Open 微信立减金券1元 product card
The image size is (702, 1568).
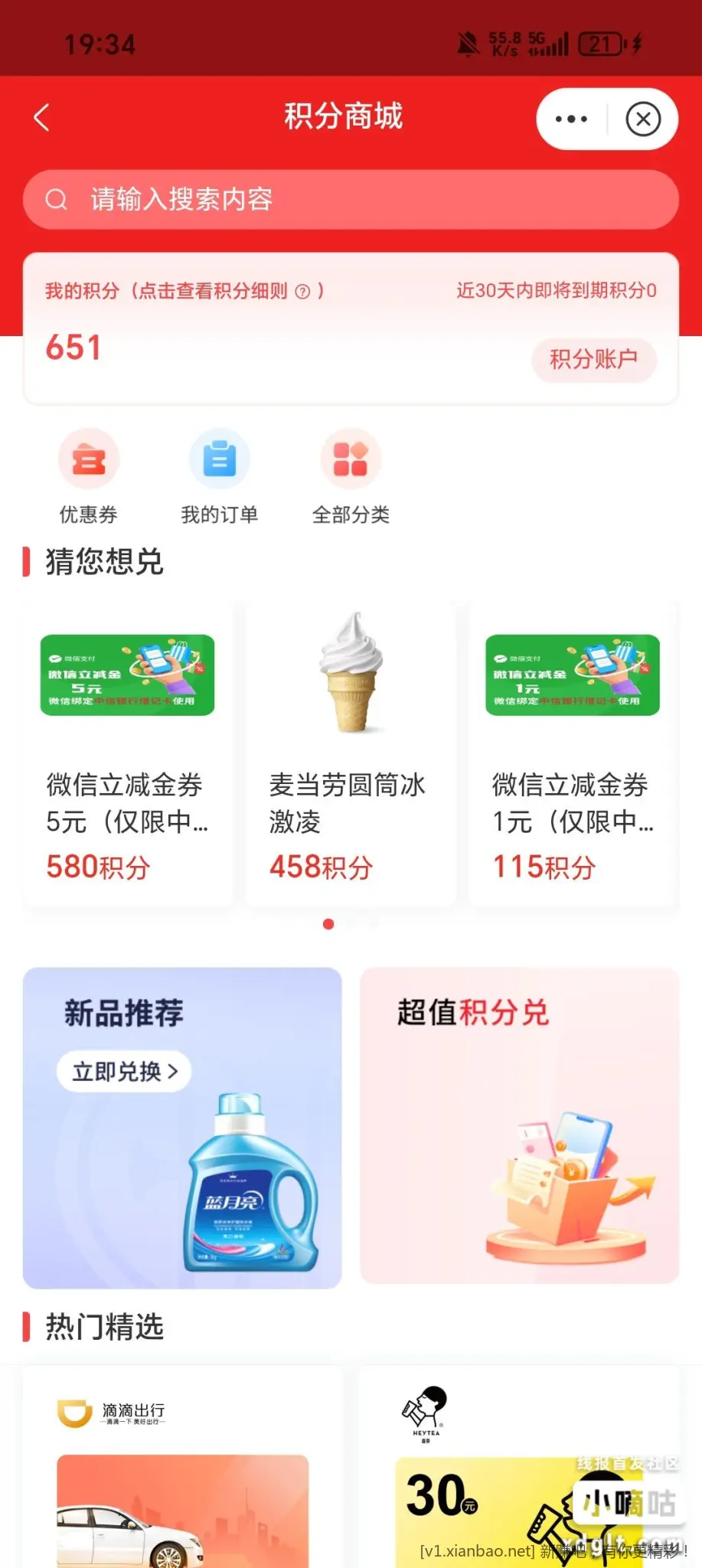573,754
